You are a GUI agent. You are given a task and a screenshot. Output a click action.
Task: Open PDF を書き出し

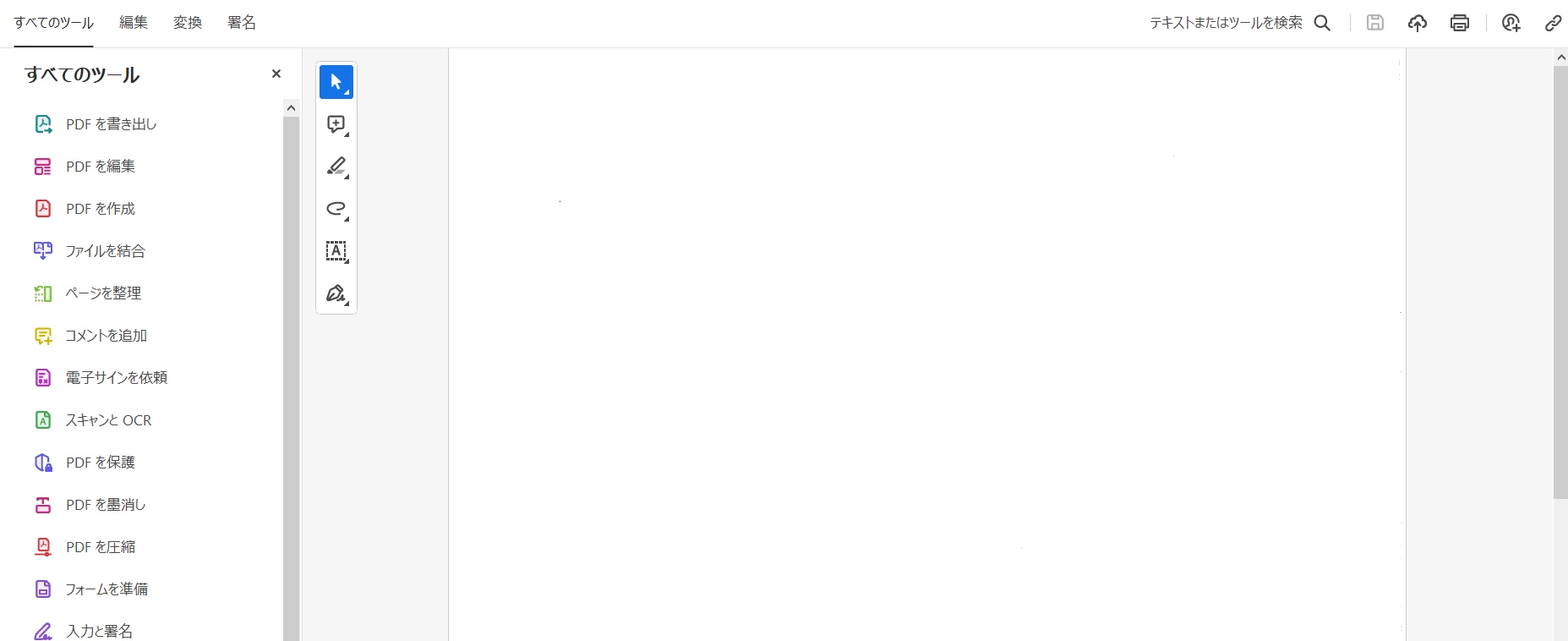[111, 124]
